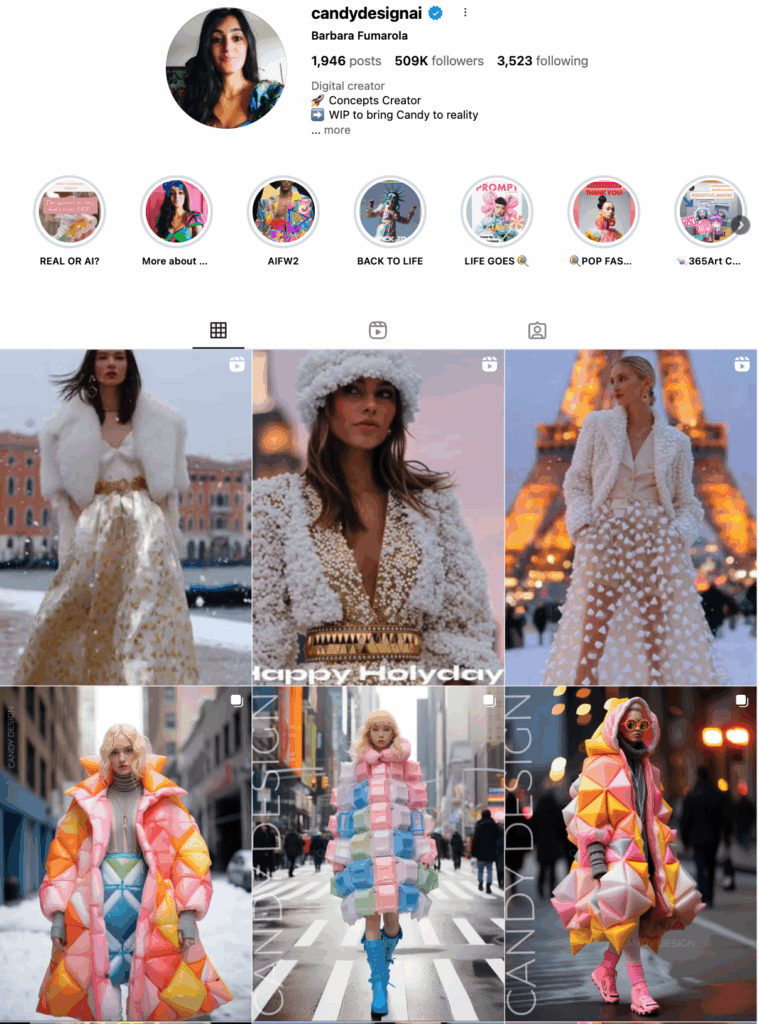Open the white fur coat reel
The height and width of the screenshot is (1024, 759).
[x=125, y=517]
